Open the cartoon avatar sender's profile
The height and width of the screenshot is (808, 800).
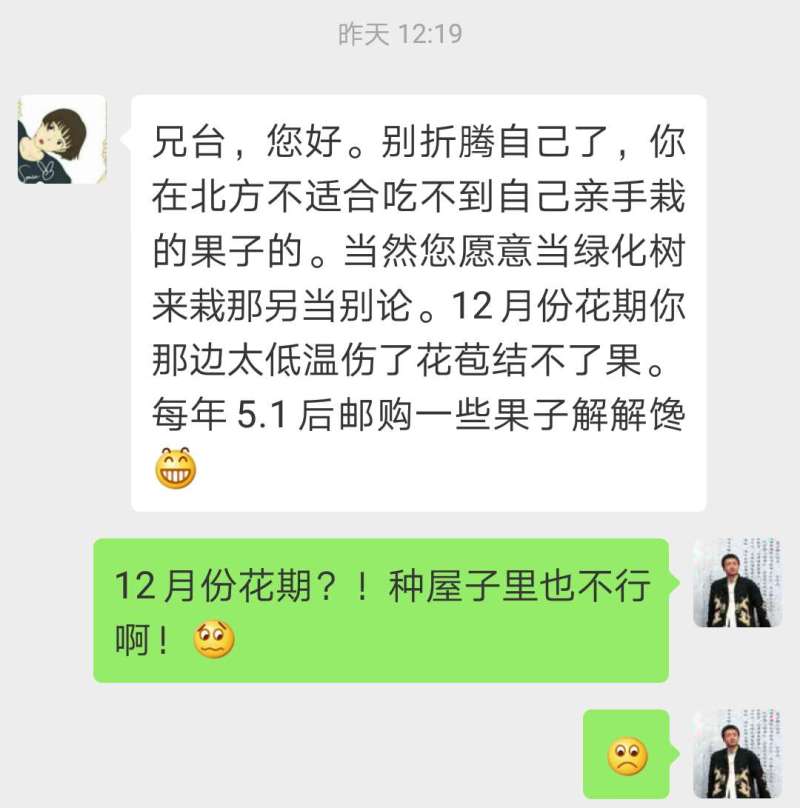tap(62, 140)
